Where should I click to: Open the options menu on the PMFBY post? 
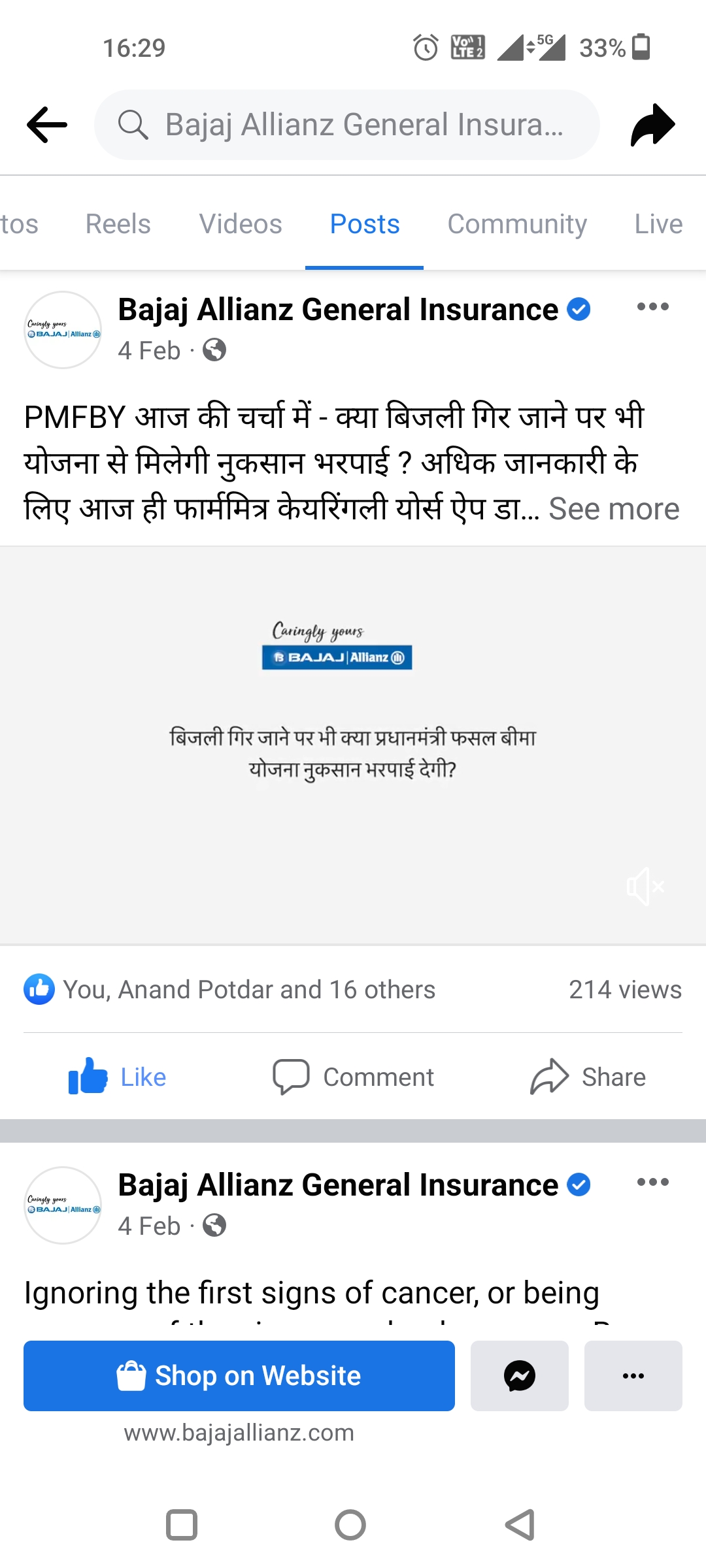(652, 306)
